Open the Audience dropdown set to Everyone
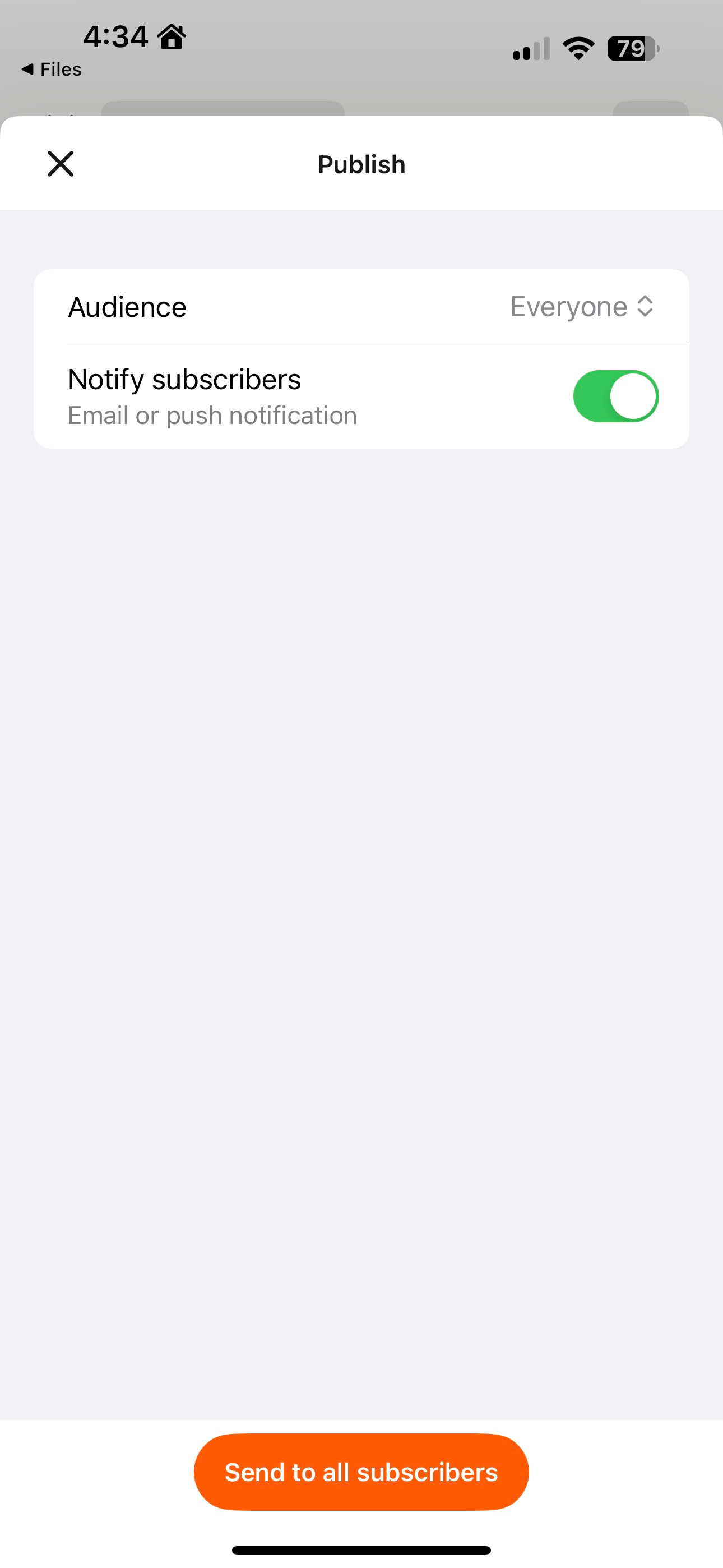 581,306
